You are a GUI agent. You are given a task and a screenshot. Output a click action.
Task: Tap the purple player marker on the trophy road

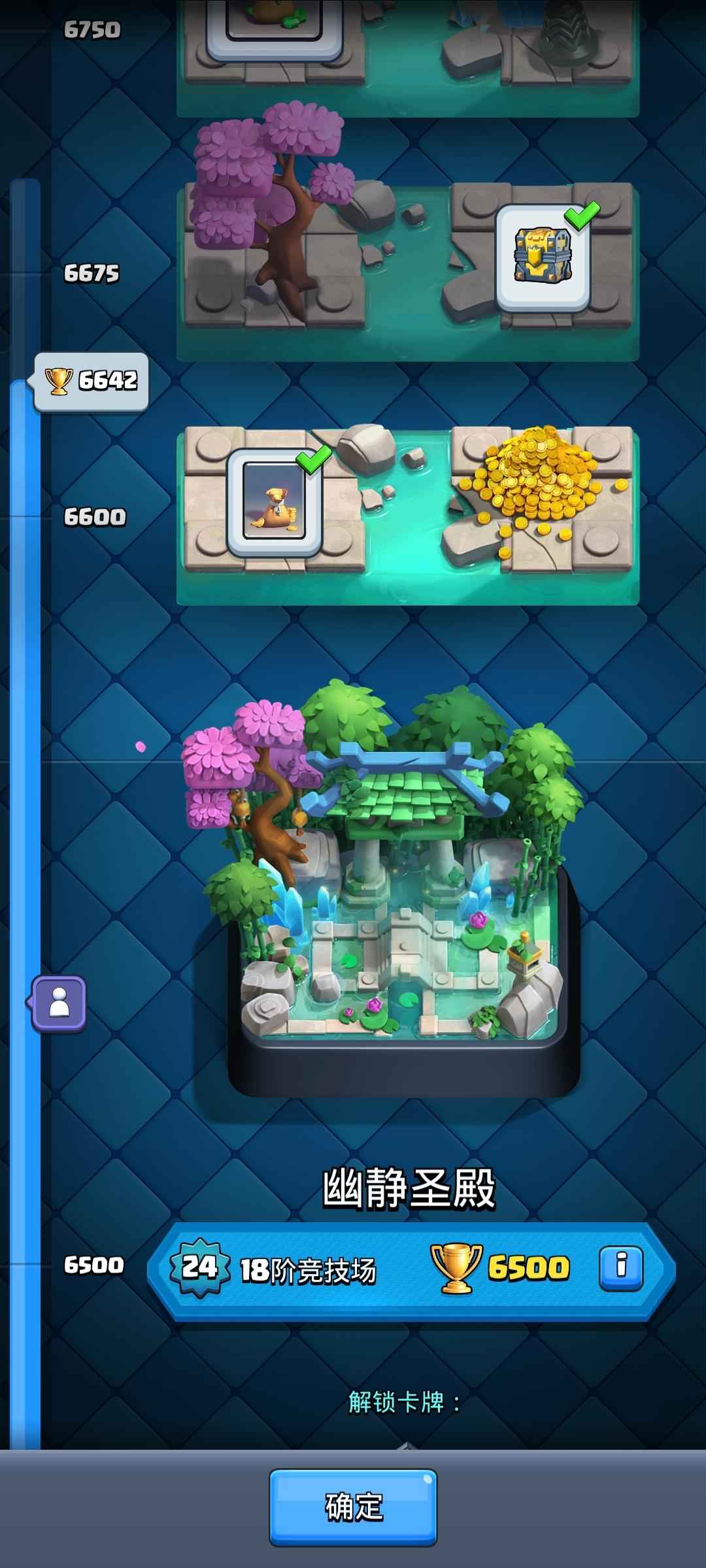click(x=59, y=1003)
